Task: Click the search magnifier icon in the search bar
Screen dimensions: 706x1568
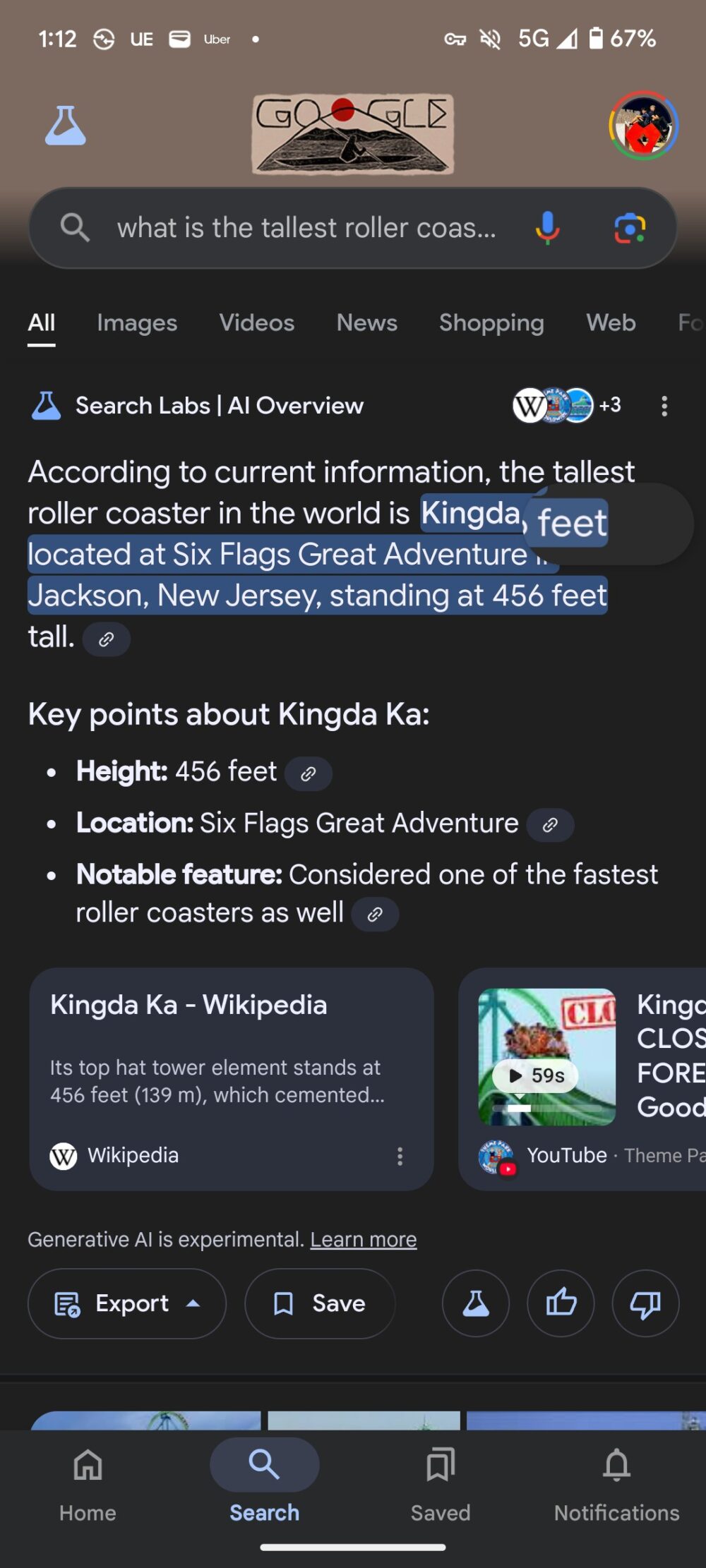Action: pyautogui.click(x=76, y=227)
